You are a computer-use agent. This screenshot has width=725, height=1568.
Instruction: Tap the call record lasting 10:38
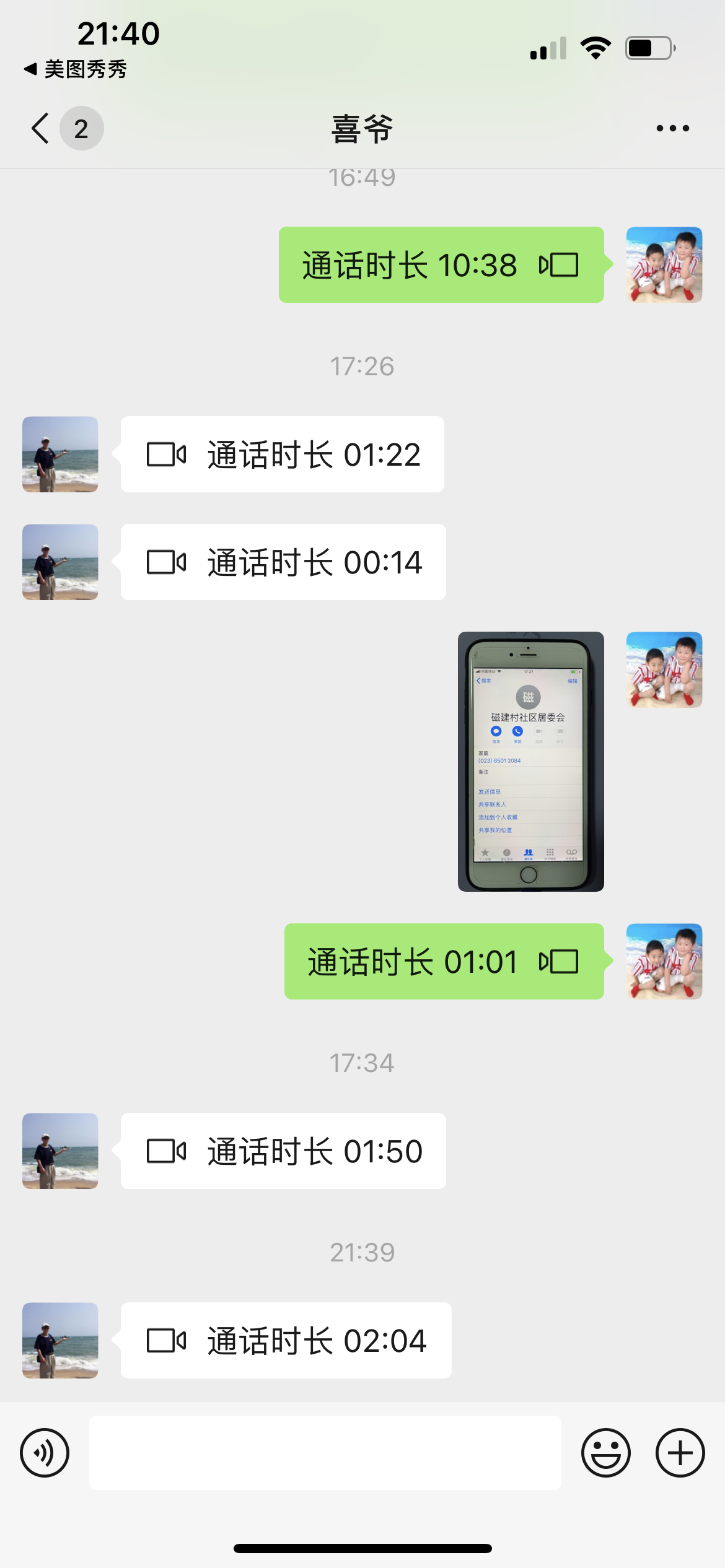(441, 265)
